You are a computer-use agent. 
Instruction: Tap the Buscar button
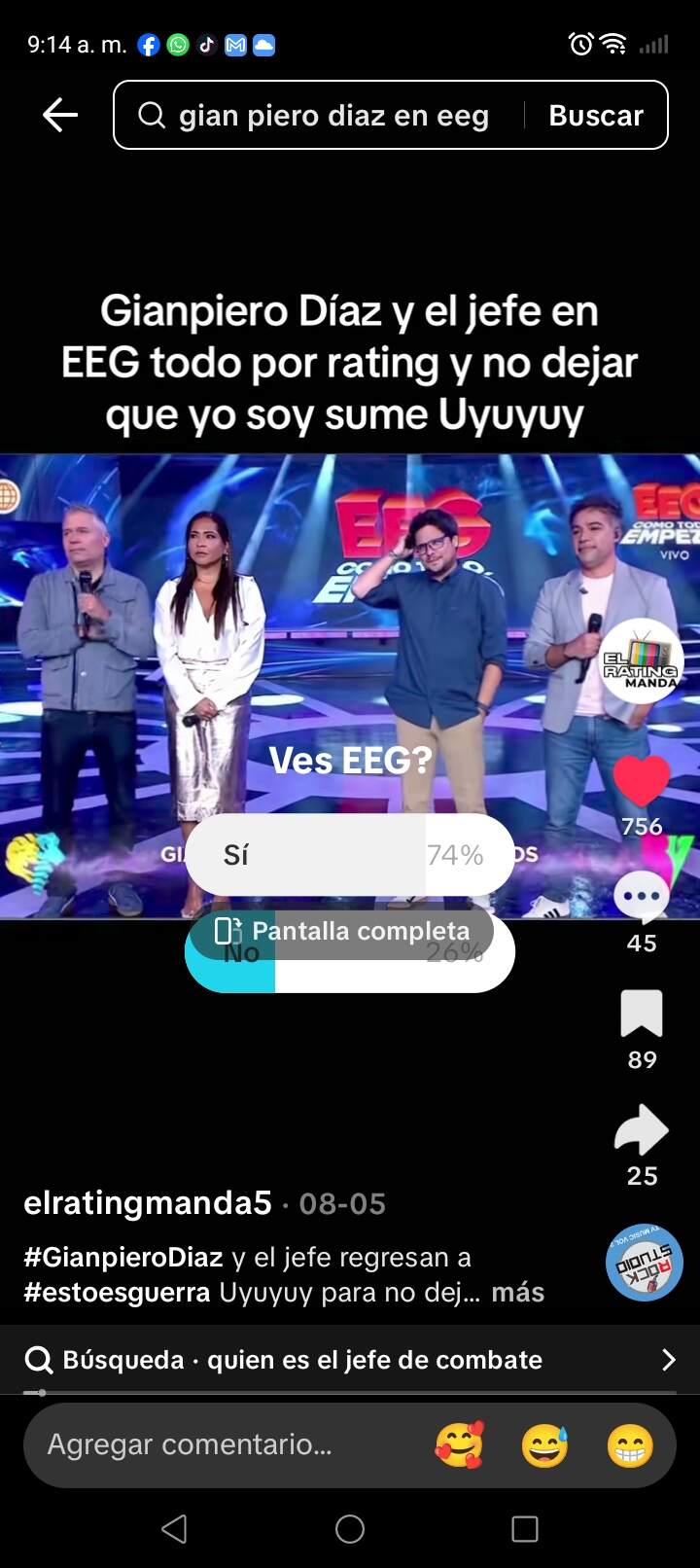(x=595, y=116)
